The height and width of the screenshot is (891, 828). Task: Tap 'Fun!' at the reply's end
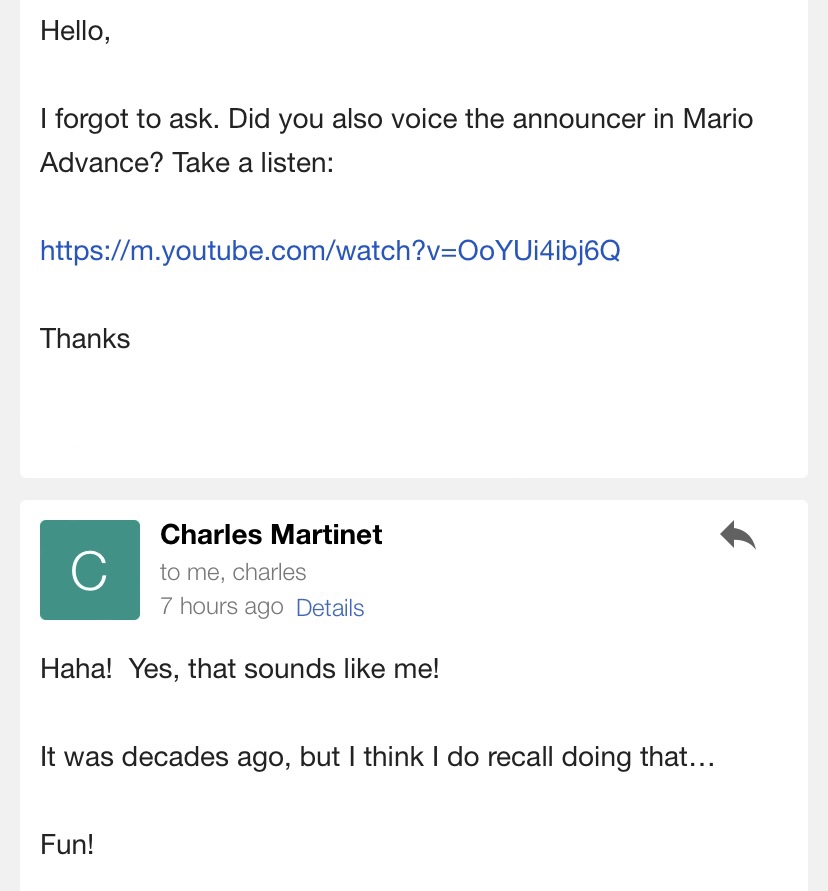(x=67, y=844)
